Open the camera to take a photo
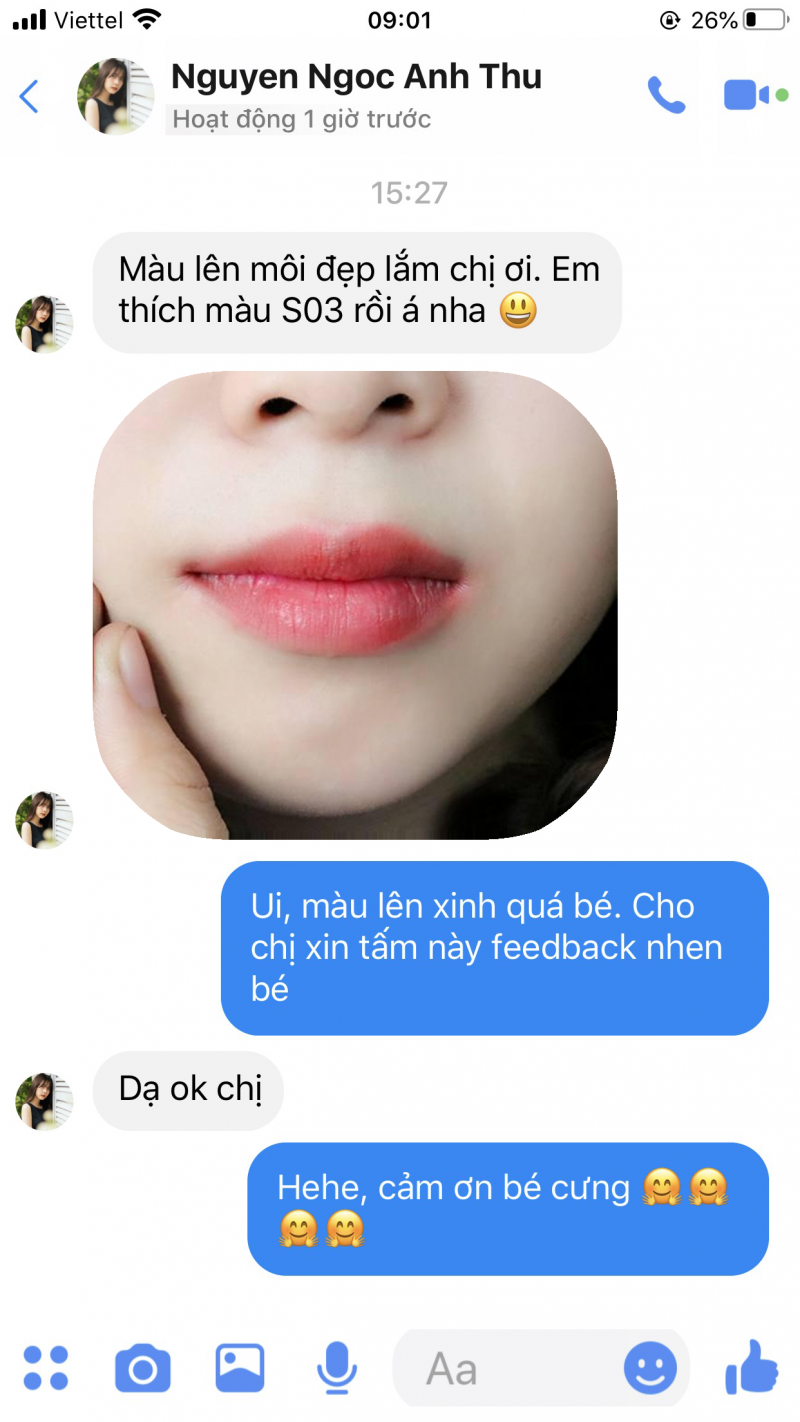Screen dimensions: 800x1422 click(x=142, y=1369)
